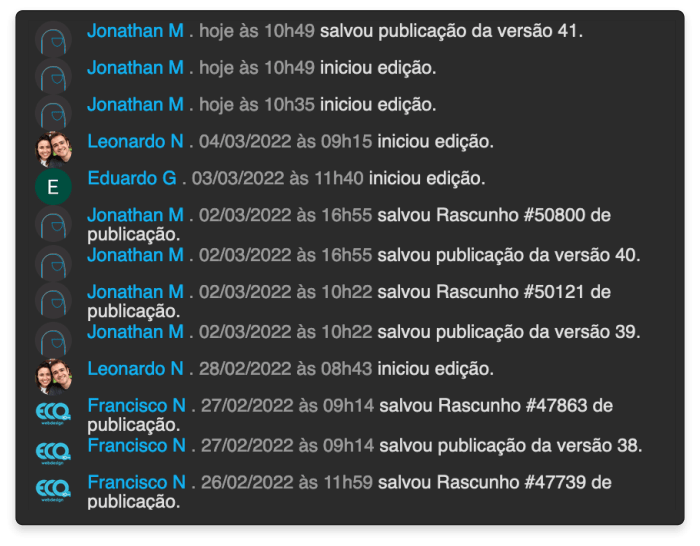This screenshot has height=546, width=700.
Task: Tap Francisco N on the Rascunho #47863 entry
Action: 136,406
